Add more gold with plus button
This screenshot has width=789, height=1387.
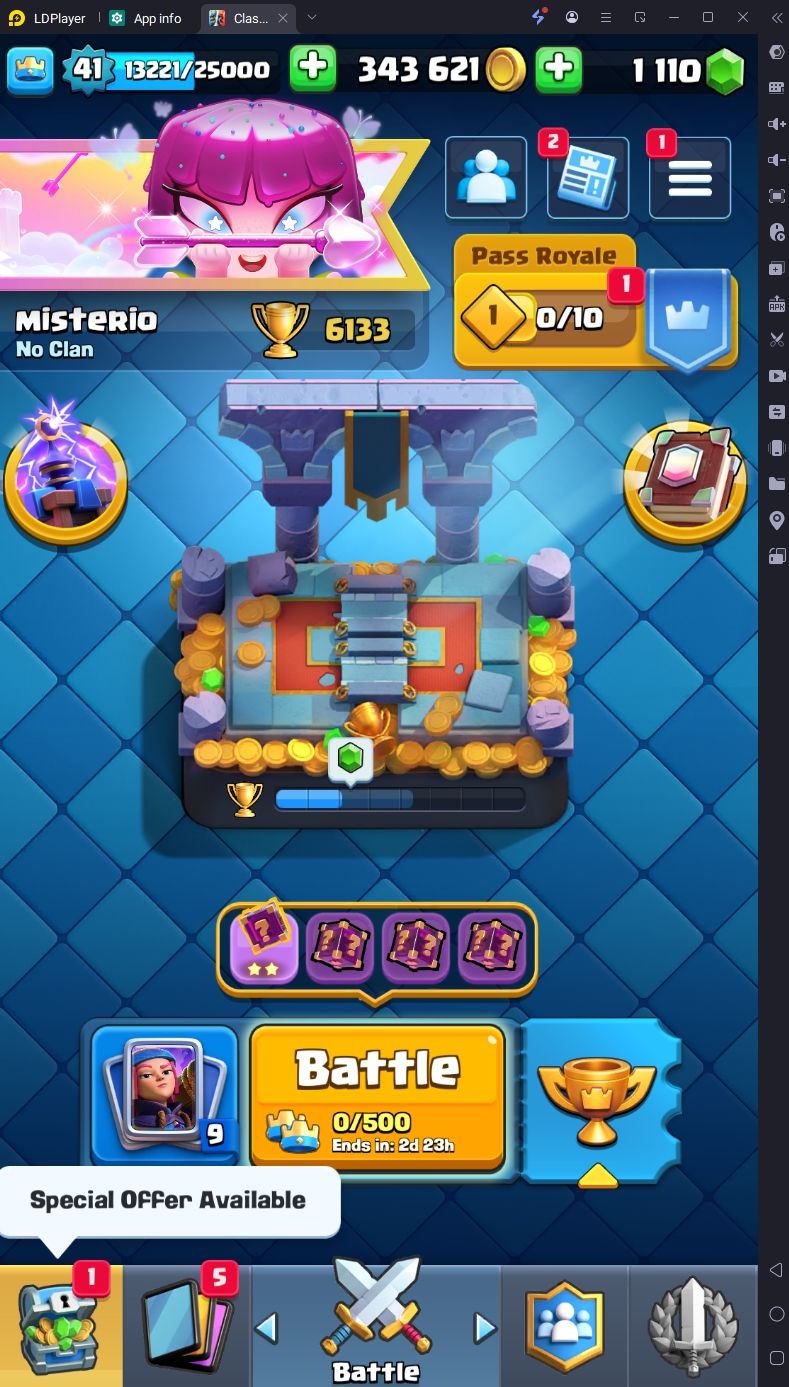[x=313, y=68]
